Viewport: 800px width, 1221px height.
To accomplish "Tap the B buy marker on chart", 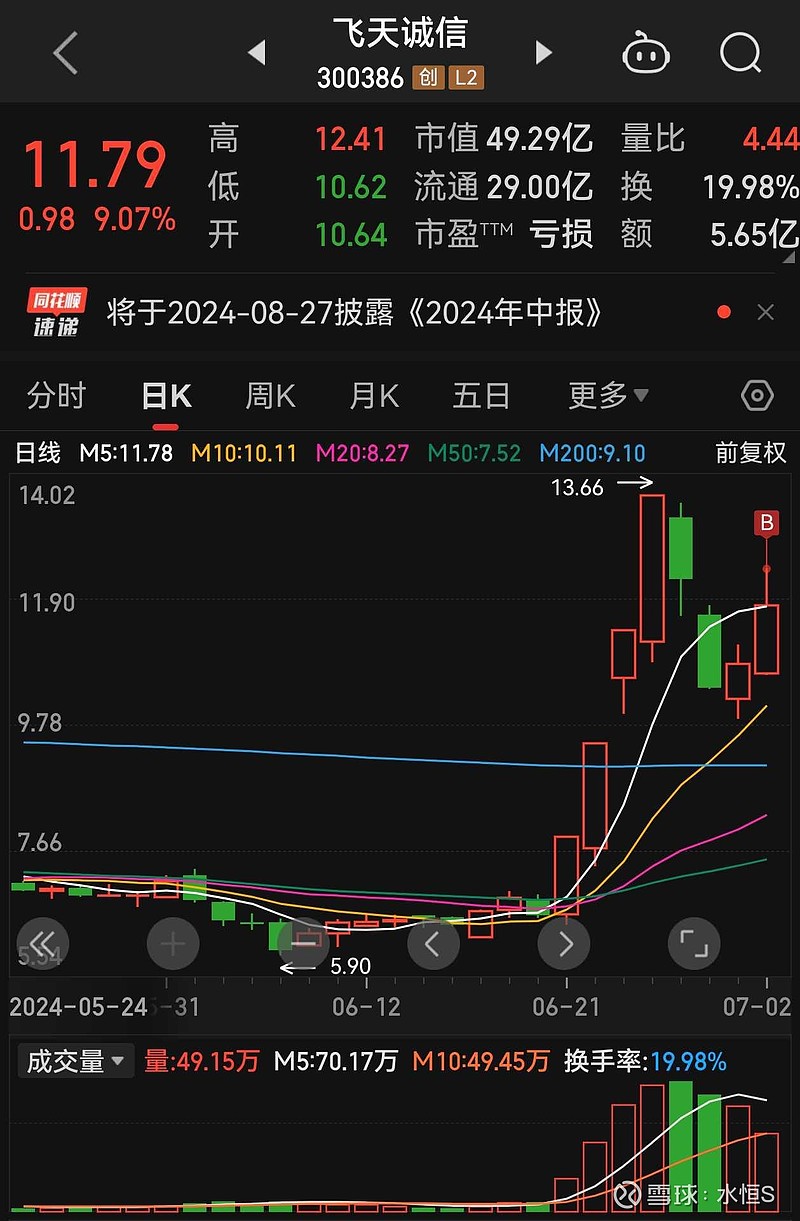I will (x=766, y=523).
